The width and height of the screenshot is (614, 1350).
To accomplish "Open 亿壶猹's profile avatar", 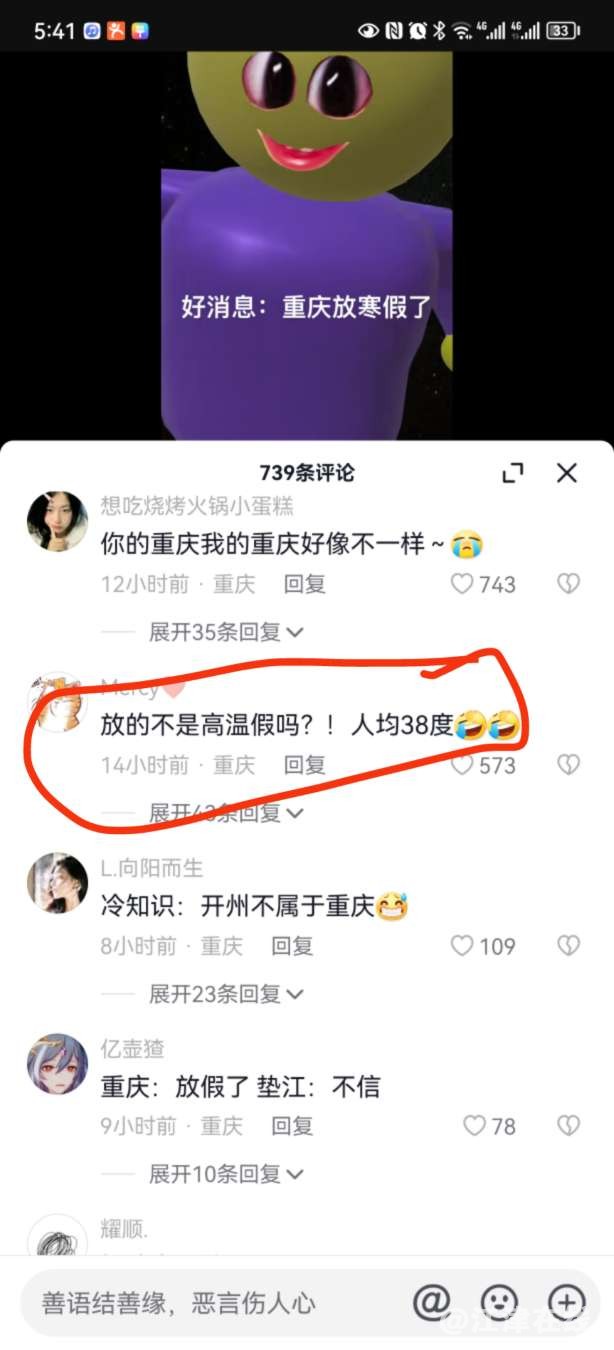I will [57, 1064].
